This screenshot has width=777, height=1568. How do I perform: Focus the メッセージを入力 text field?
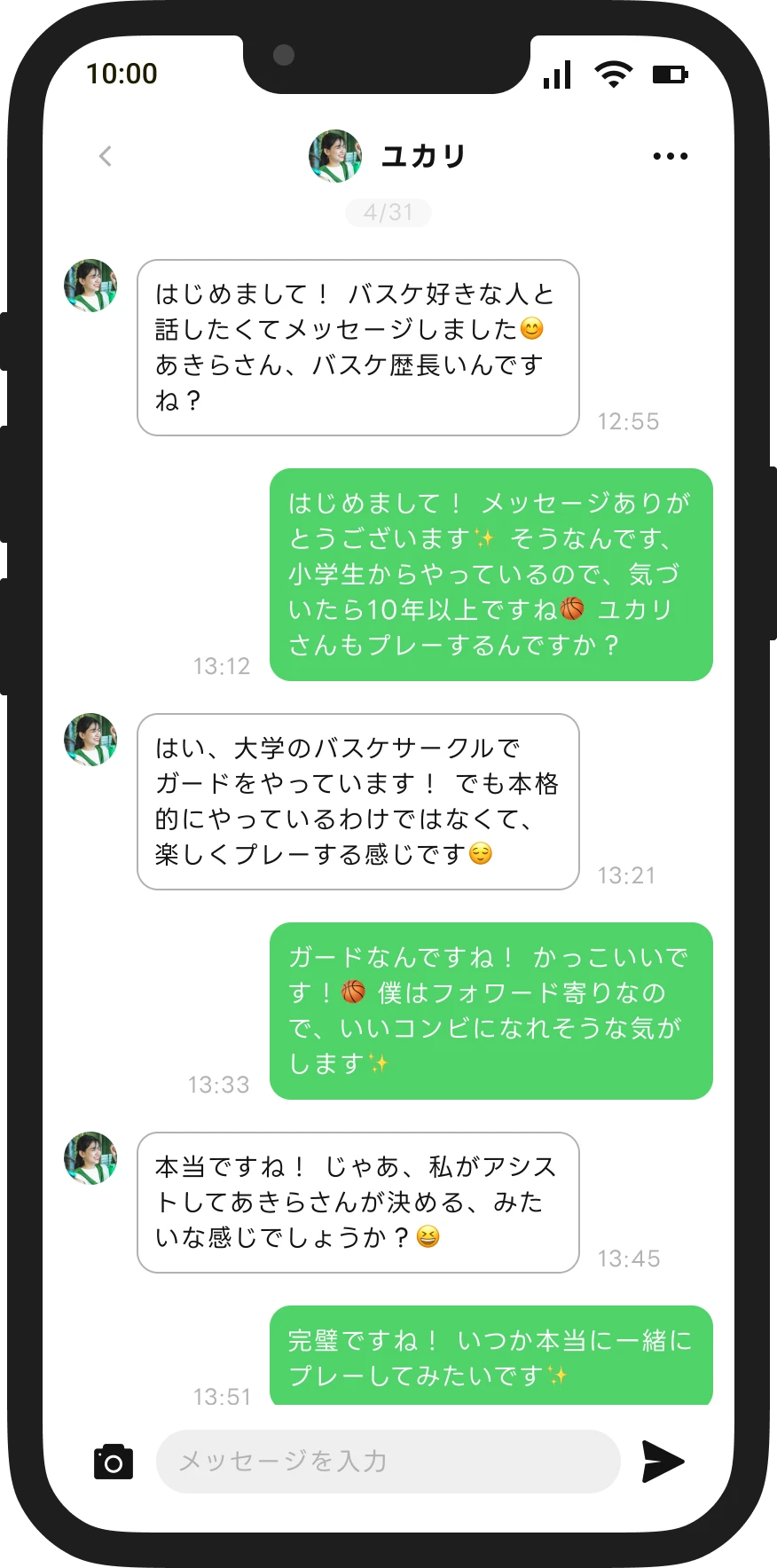coord(388,1462)
